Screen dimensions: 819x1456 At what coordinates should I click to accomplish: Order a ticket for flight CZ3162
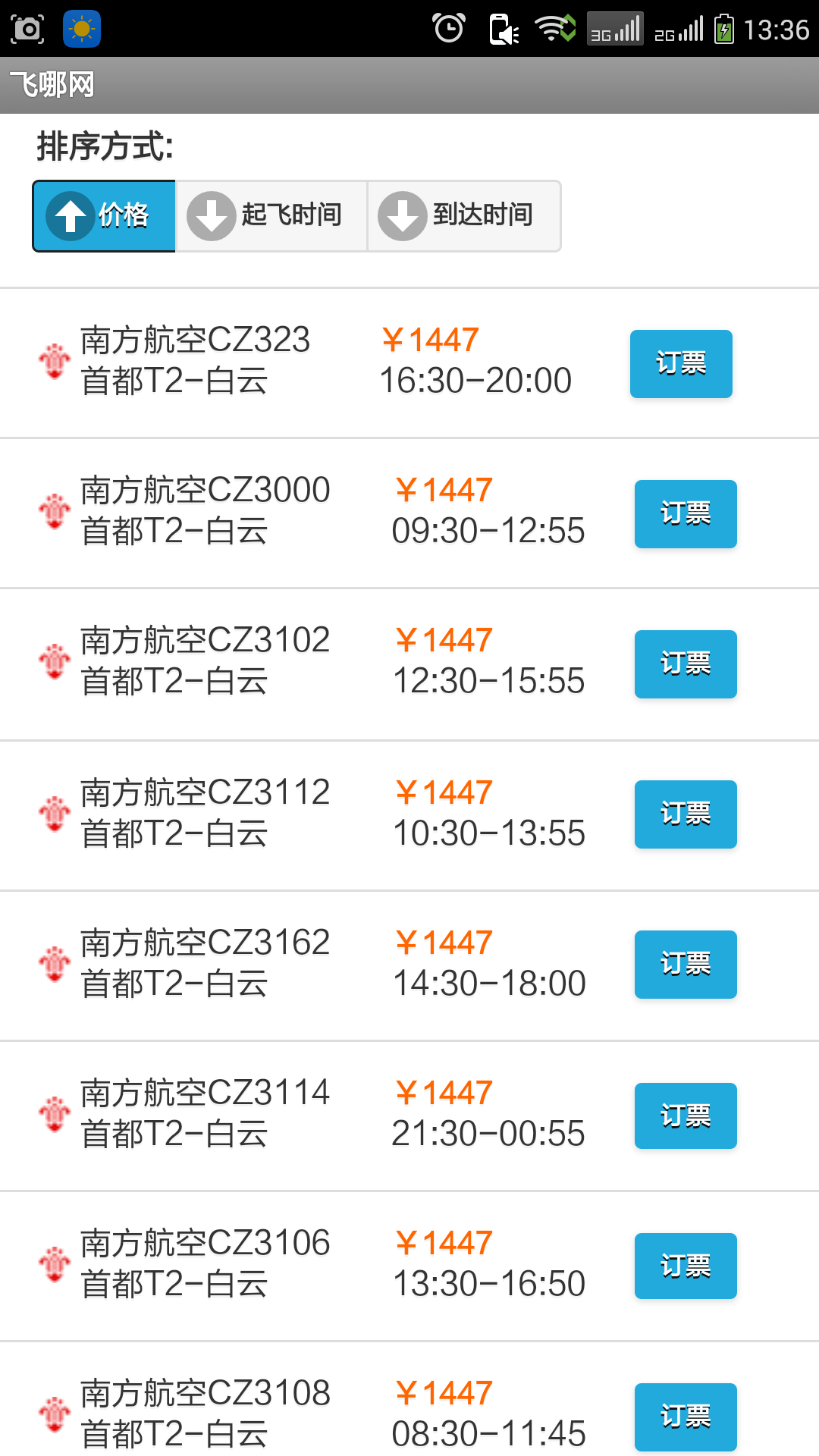point(685,965)
